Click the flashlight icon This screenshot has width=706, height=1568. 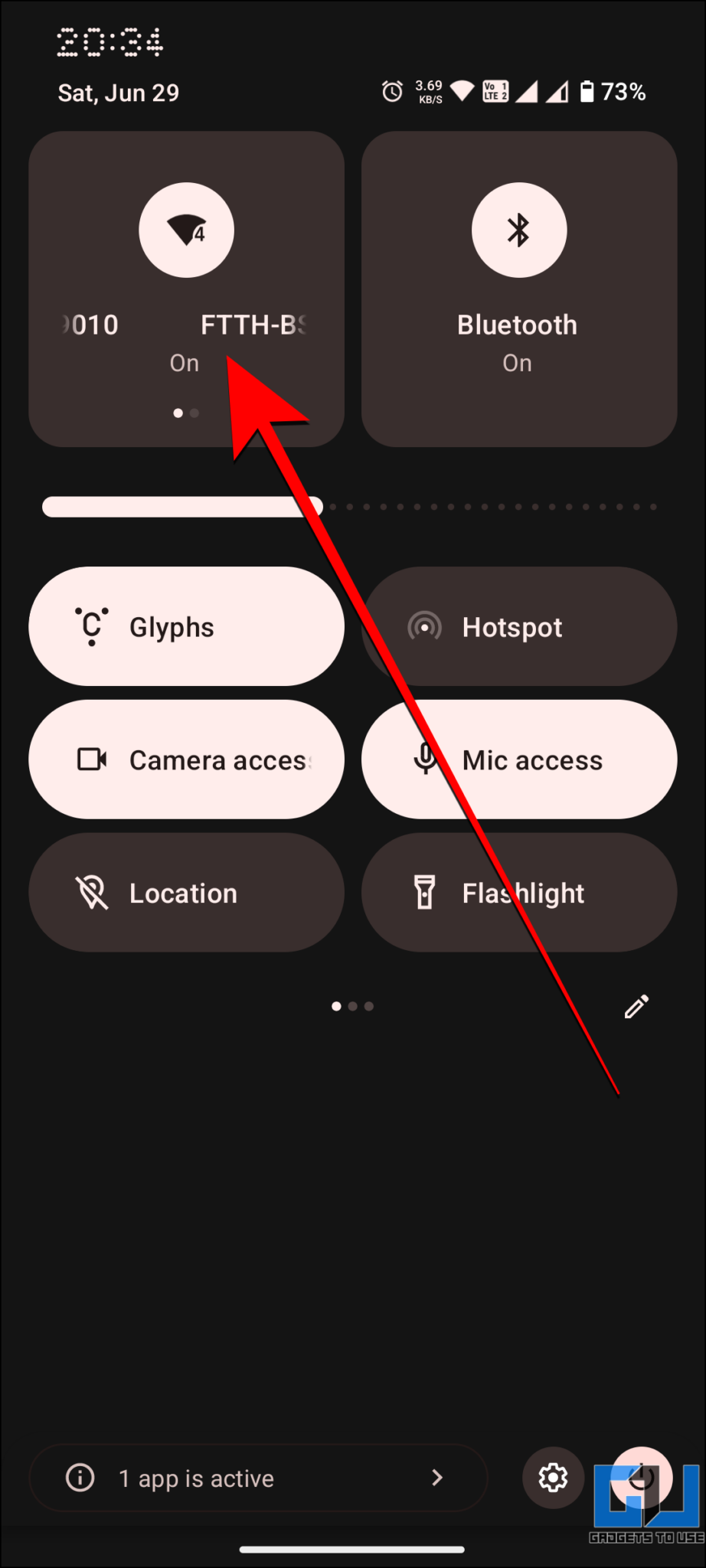426,892
